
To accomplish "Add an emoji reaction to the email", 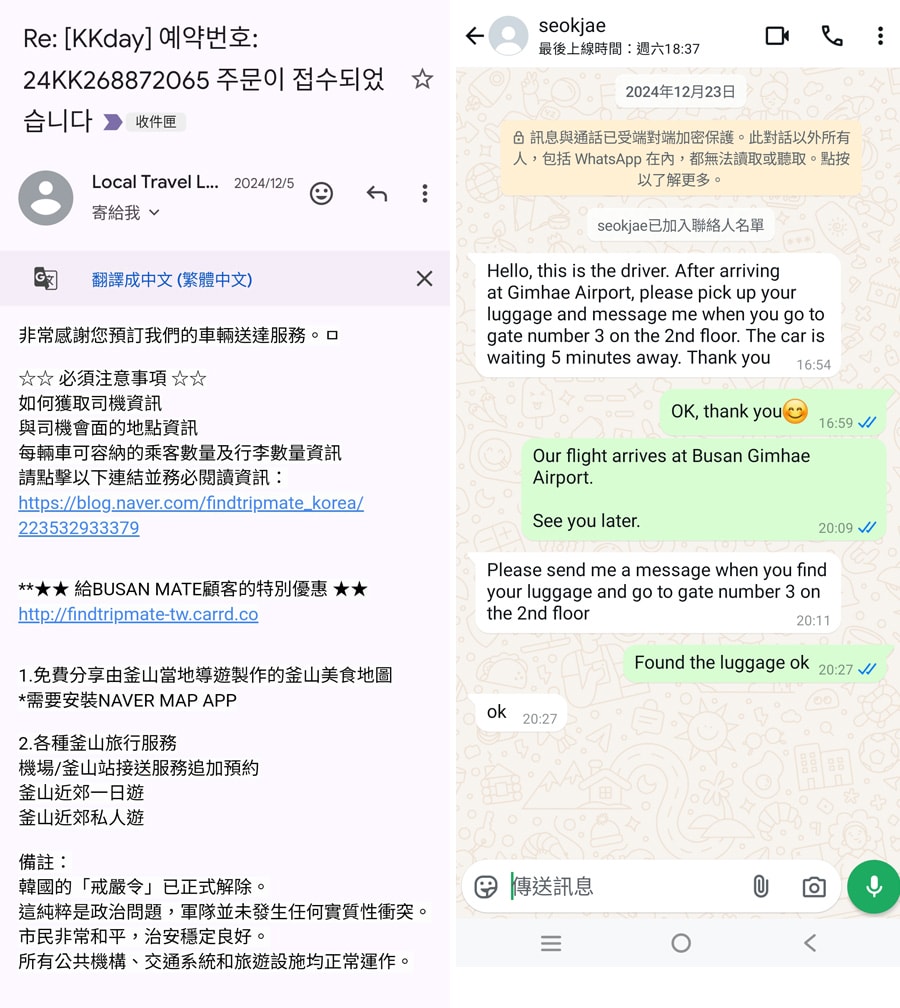I will click(321, 193).
